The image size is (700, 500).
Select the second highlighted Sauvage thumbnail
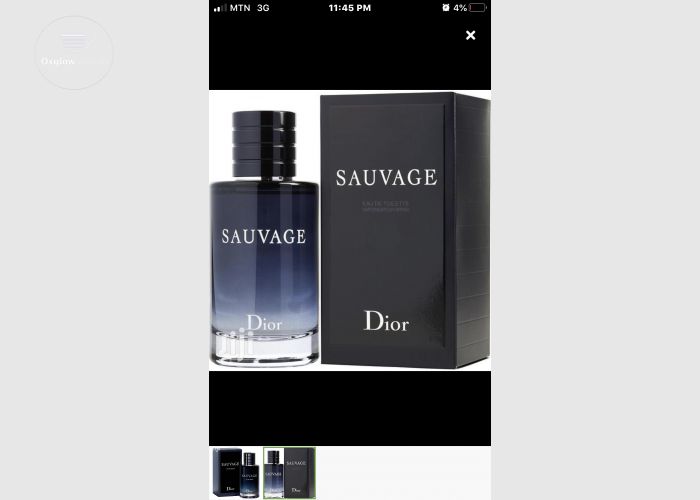(x=289, y=473)
